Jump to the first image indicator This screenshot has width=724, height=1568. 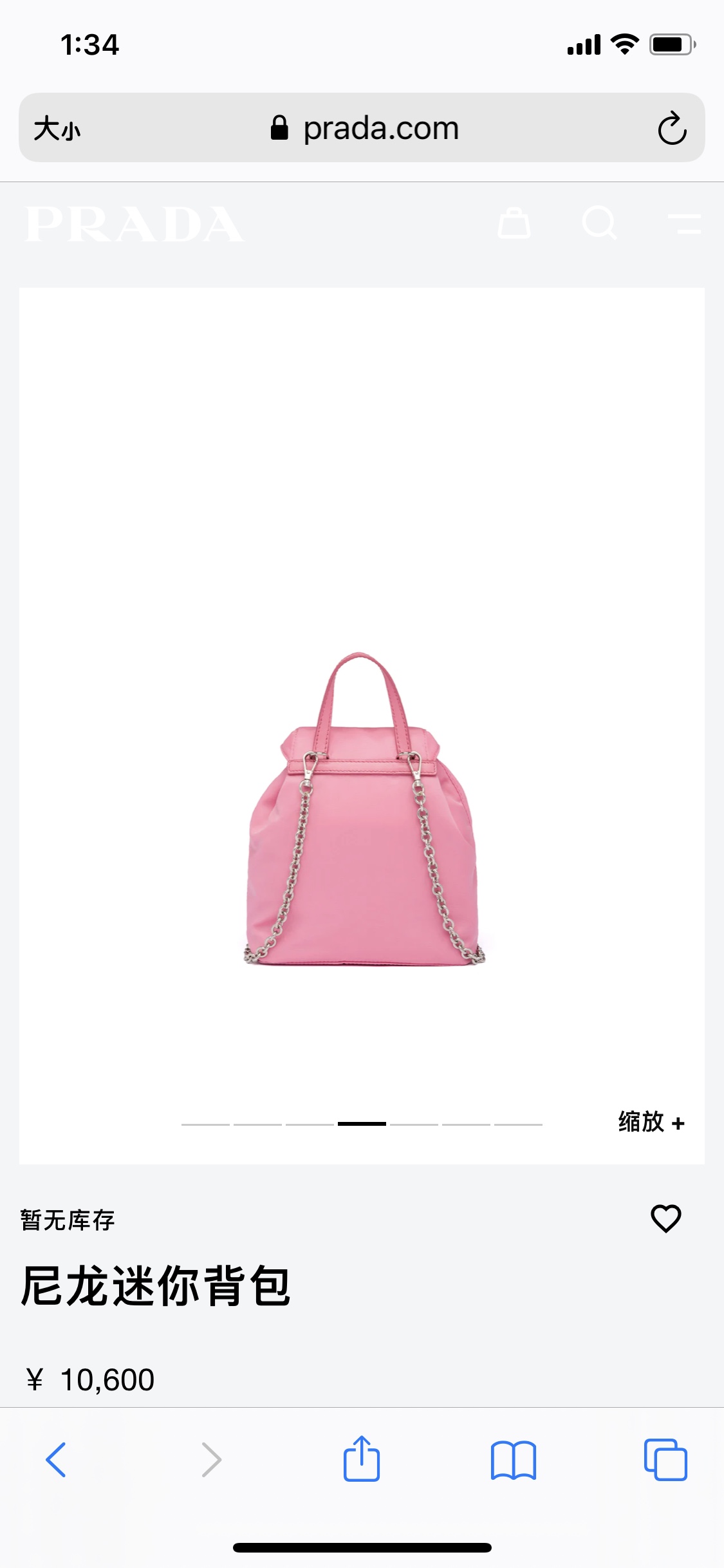point(205,1124)
